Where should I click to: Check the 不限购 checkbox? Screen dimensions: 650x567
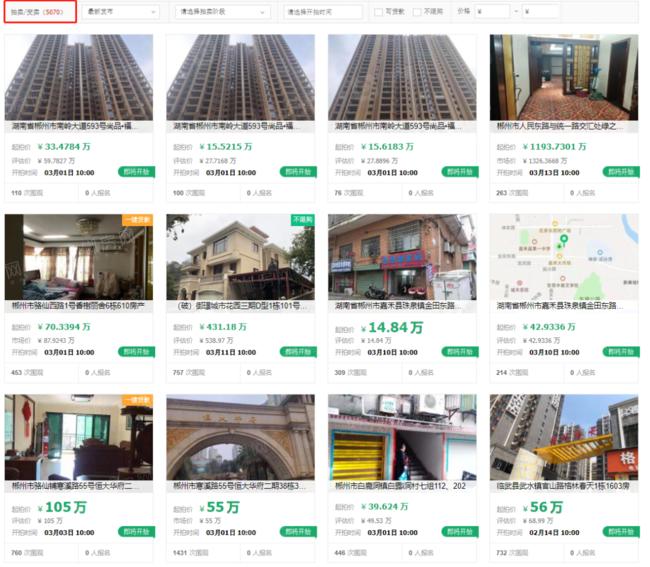coord(417,12)
